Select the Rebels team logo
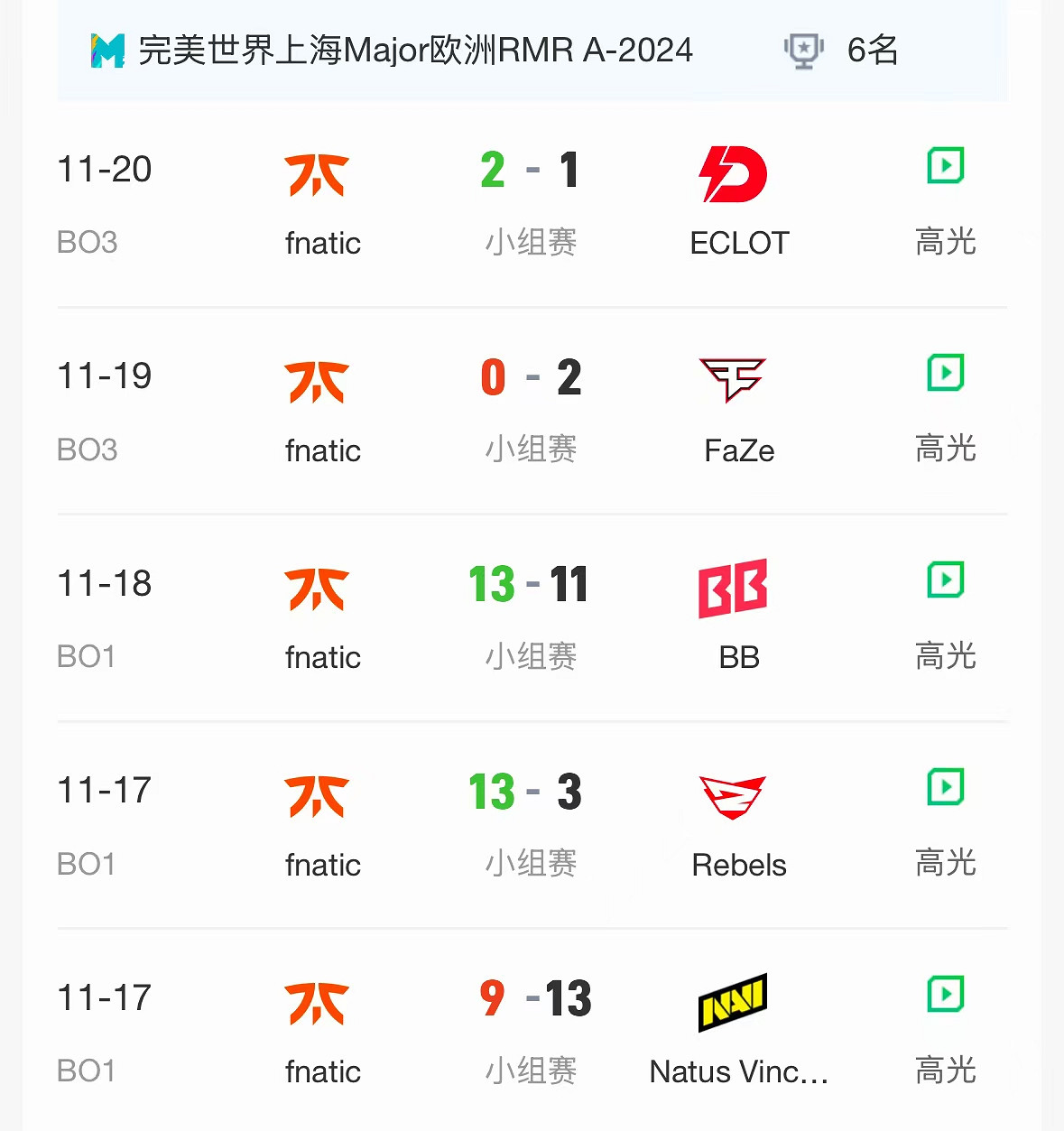 732,796
